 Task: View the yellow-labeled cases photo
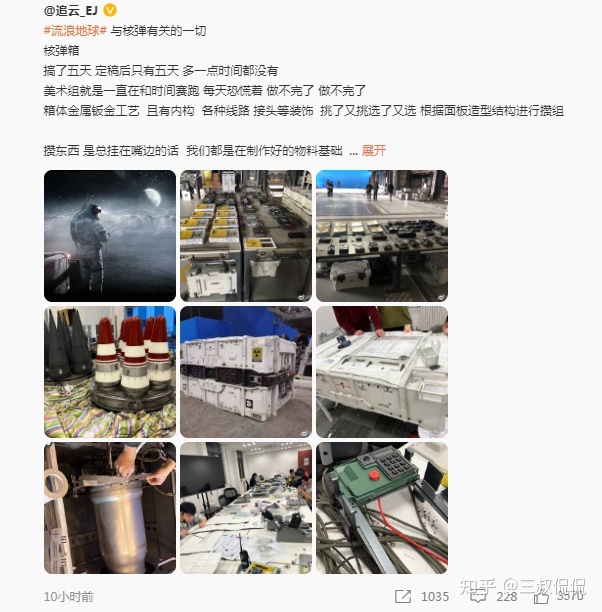point(245,236)
